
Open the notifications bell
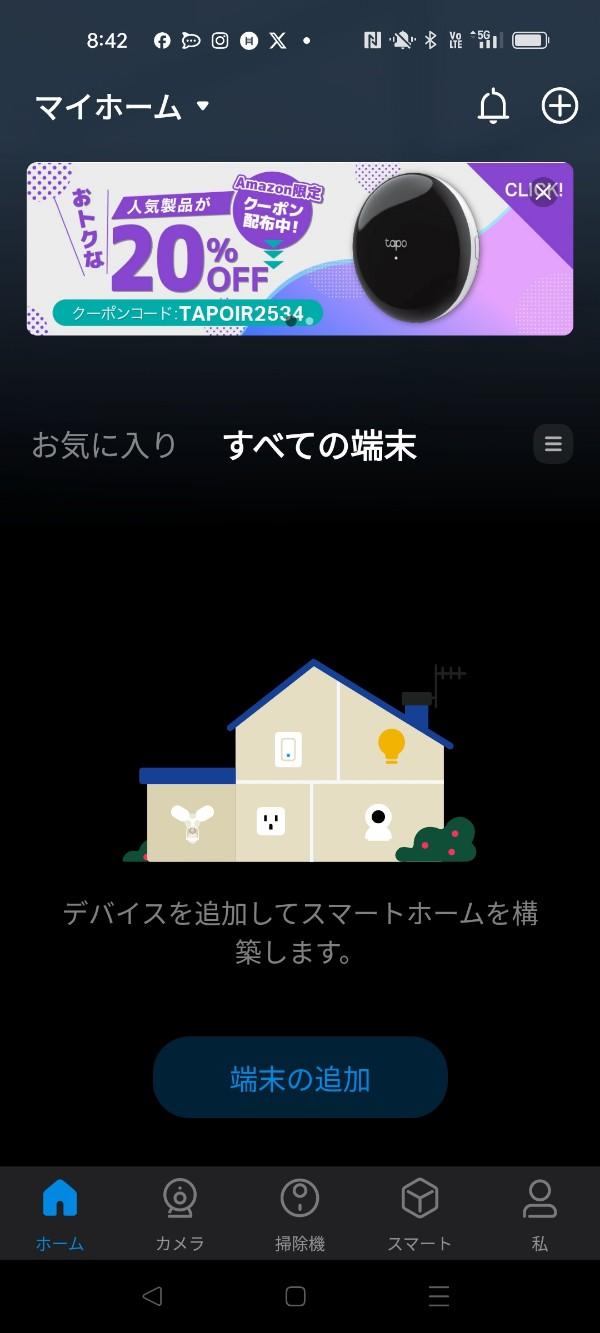point(493,106)
